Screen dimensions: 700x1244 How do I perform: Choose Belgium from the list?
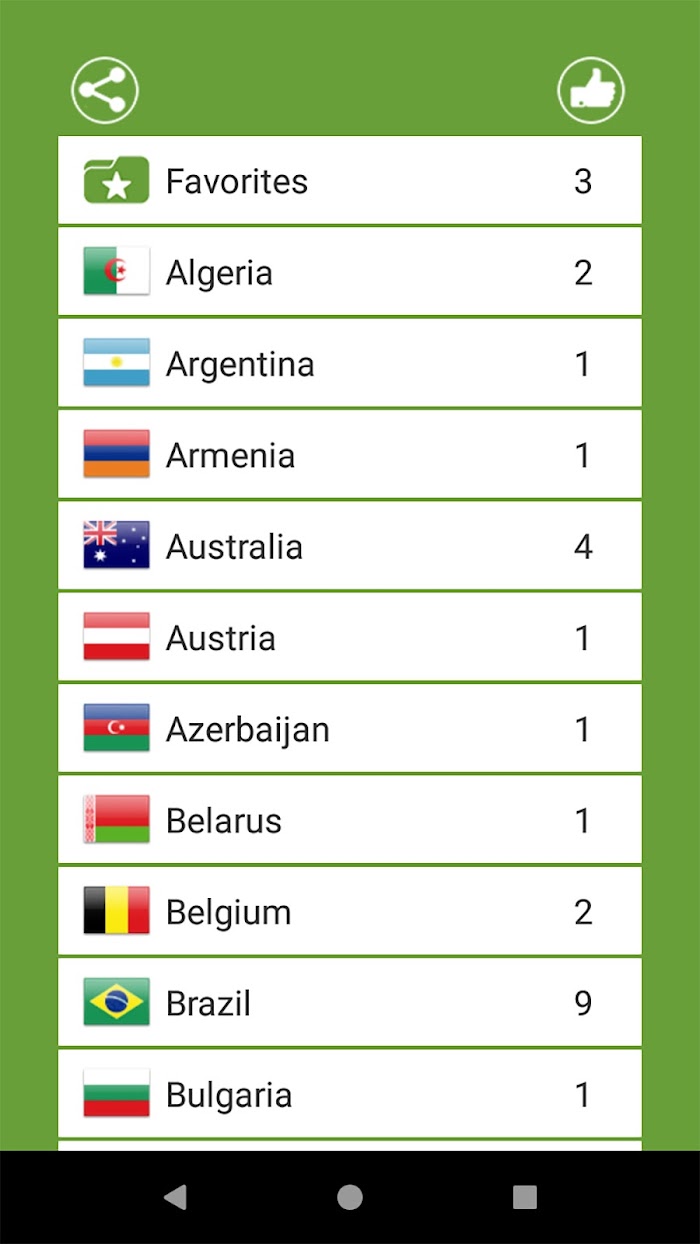(350, 912)
